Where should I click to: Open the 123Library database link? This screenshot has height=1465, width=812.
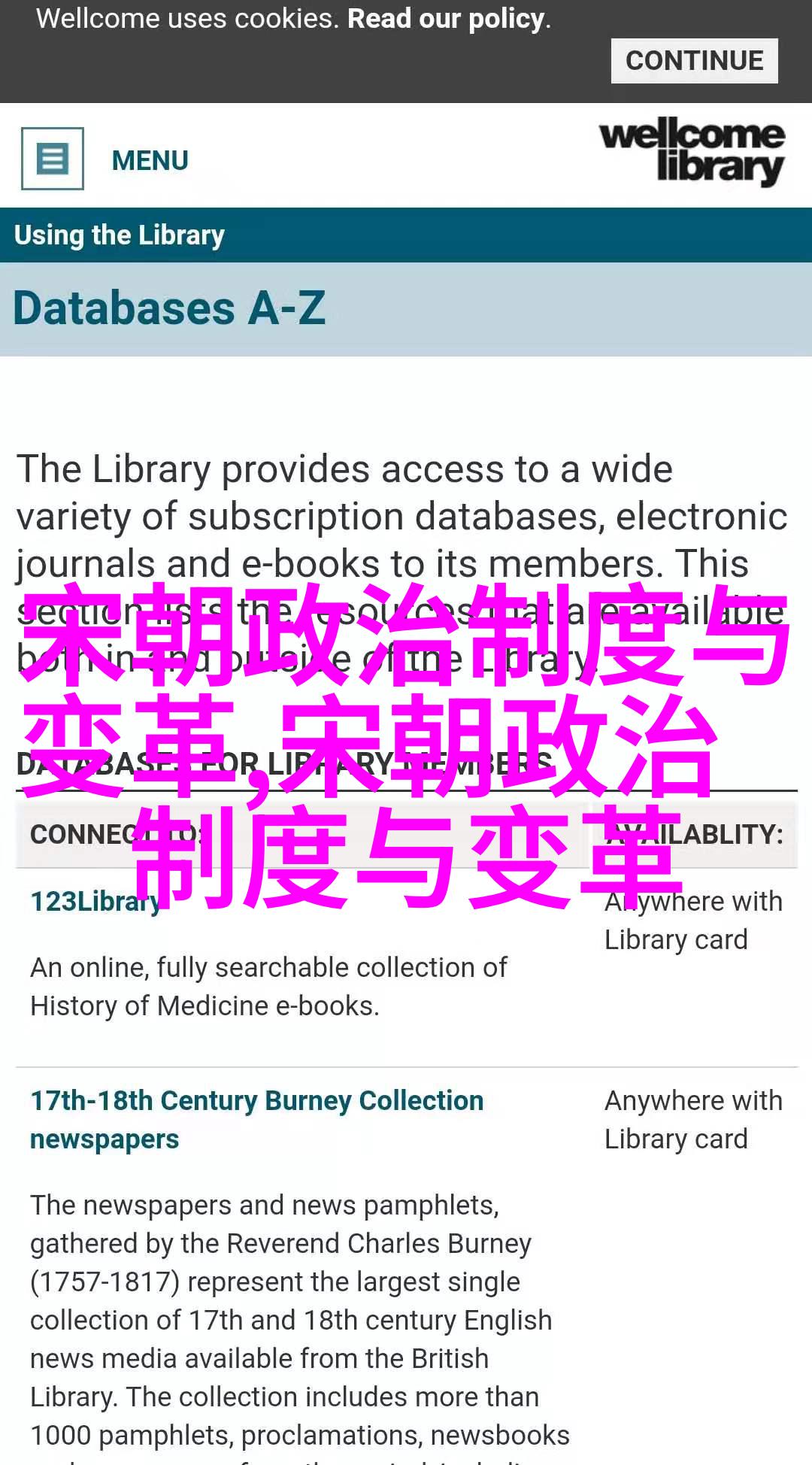pyautogui.click(x=95, y=902)
